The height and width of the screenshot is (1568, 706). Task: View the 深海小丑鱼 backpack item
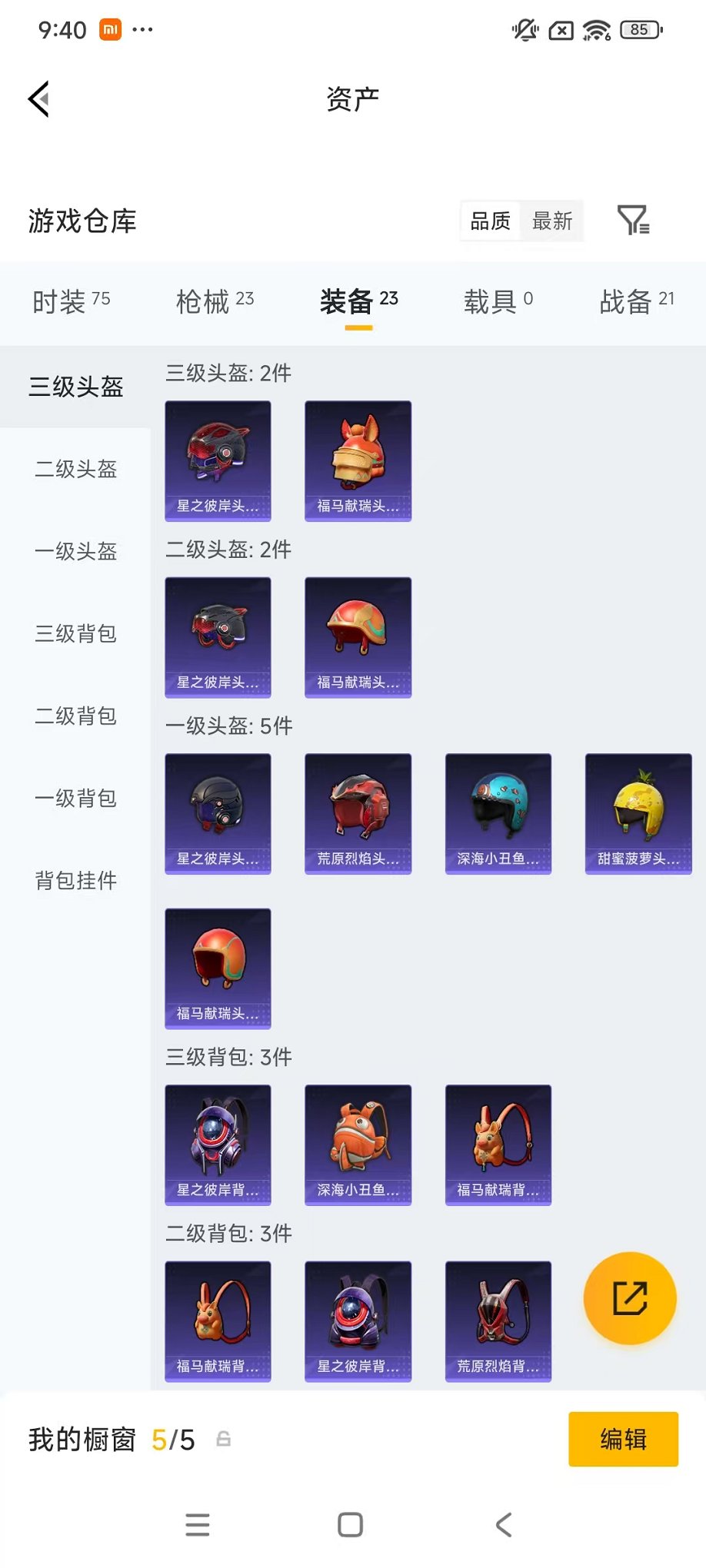coord(358,1144)
